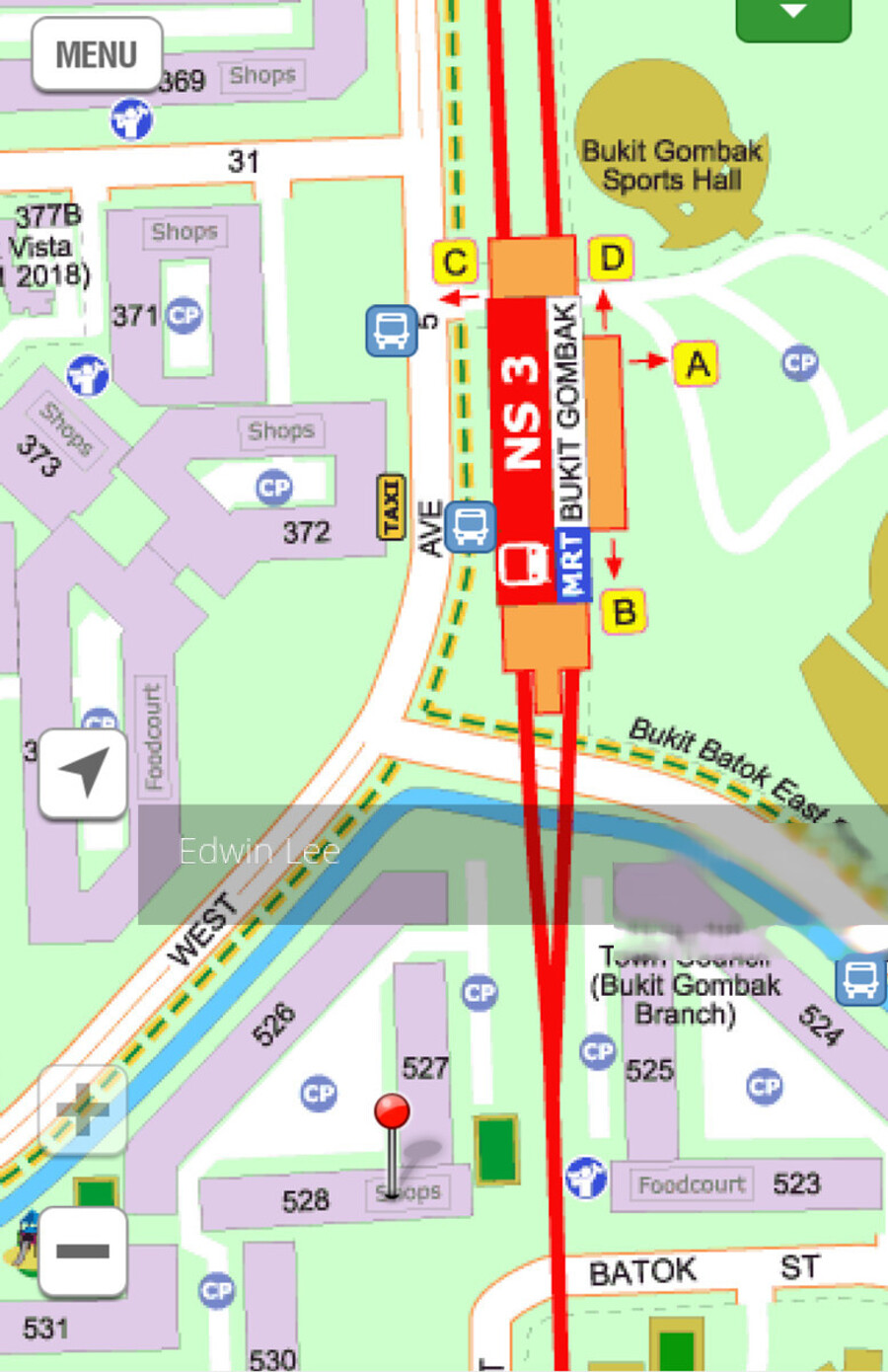This screenshot has width=888, height=1372.
Task: Open the MENU button
Action: (97, 54)
